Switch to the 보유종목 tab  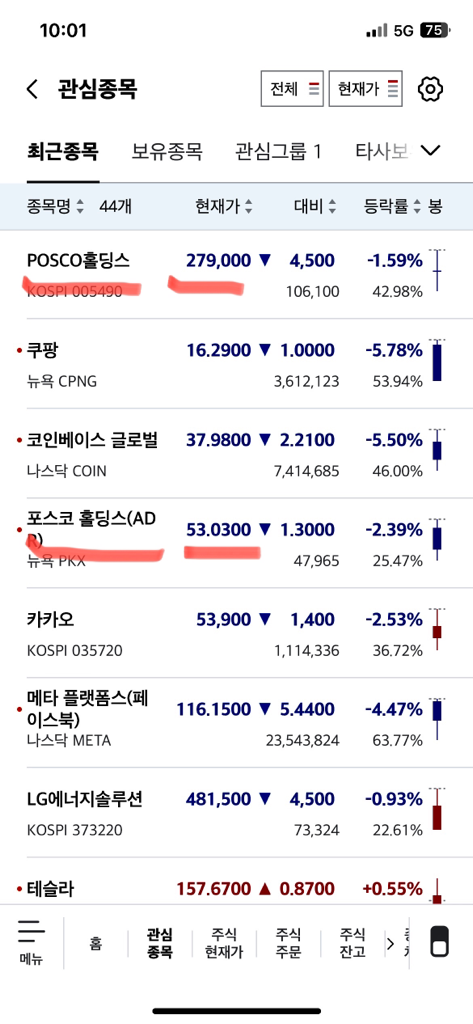point(167,152)
